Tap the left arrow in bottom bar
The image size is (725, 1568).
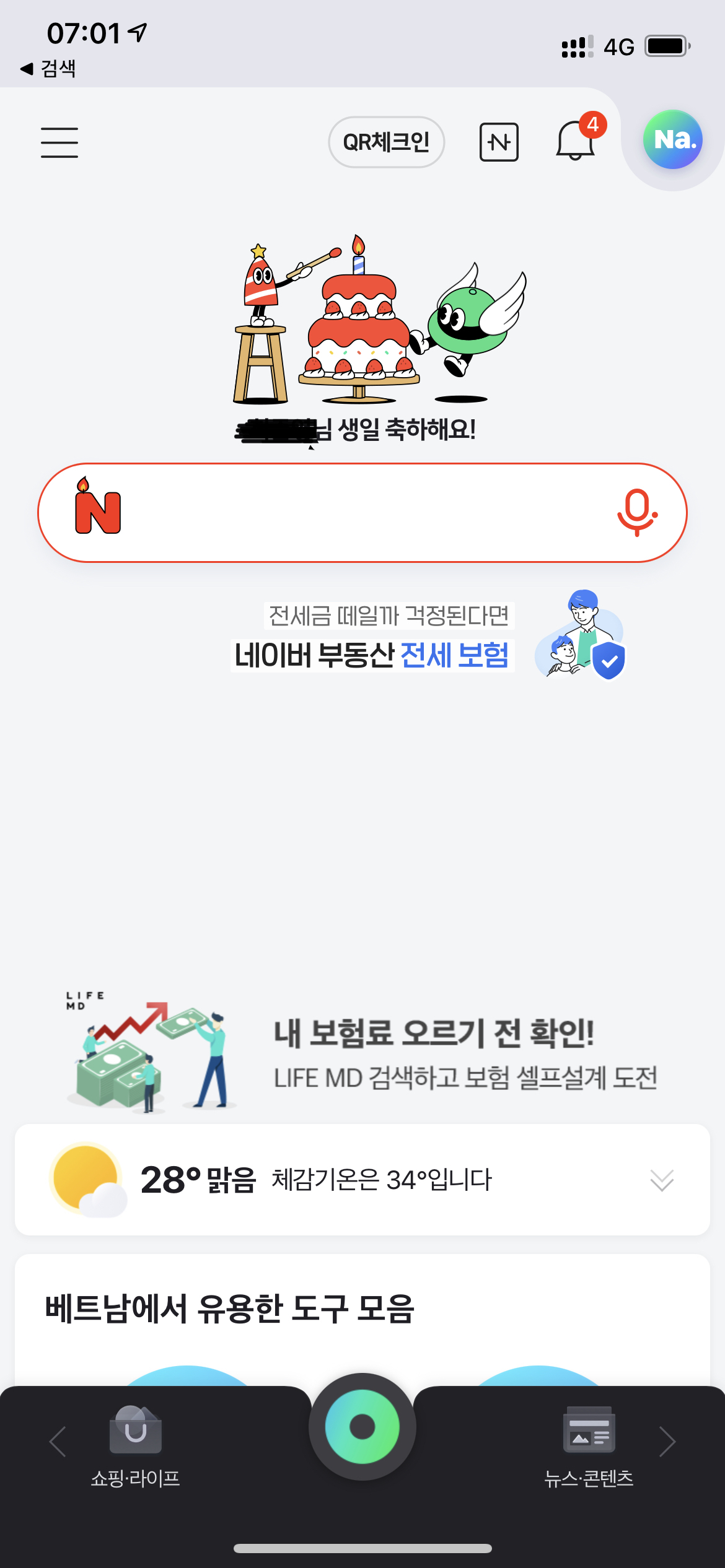coord(58,1442)
